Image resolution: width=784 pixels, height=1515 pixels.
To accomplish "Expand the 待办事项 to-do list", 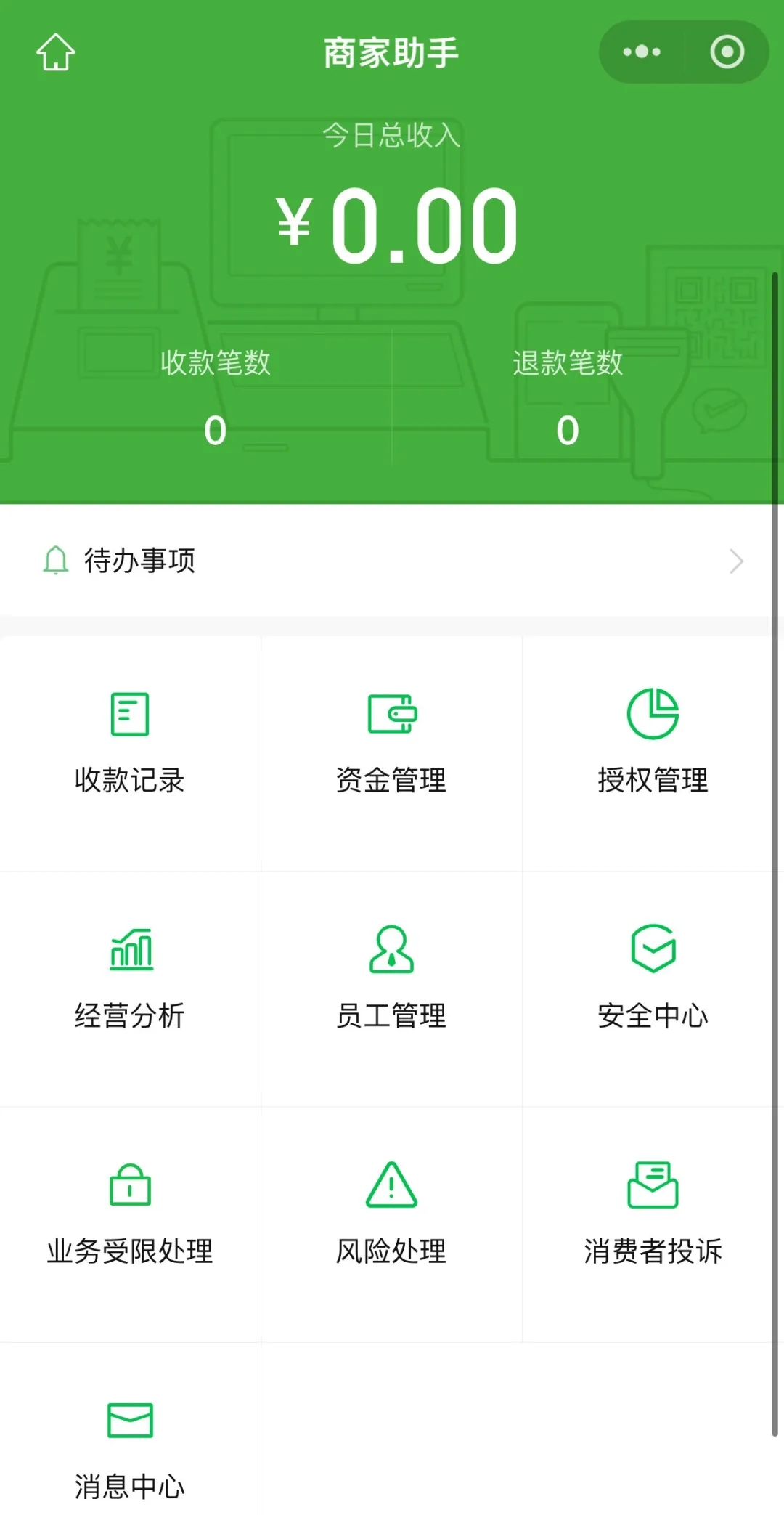I will point(392,560).
